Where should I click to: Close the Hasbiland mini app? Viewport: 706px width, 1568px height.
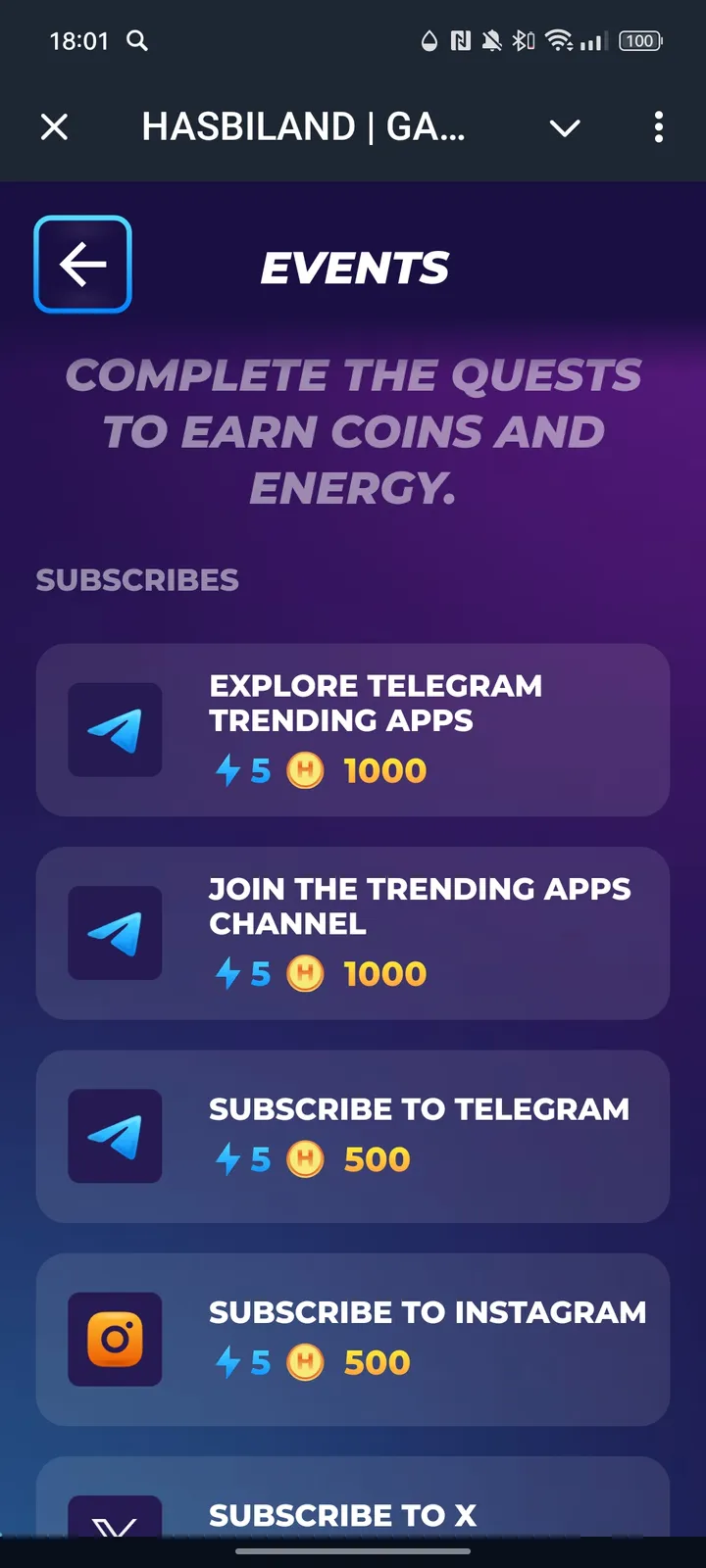(55, 126)
